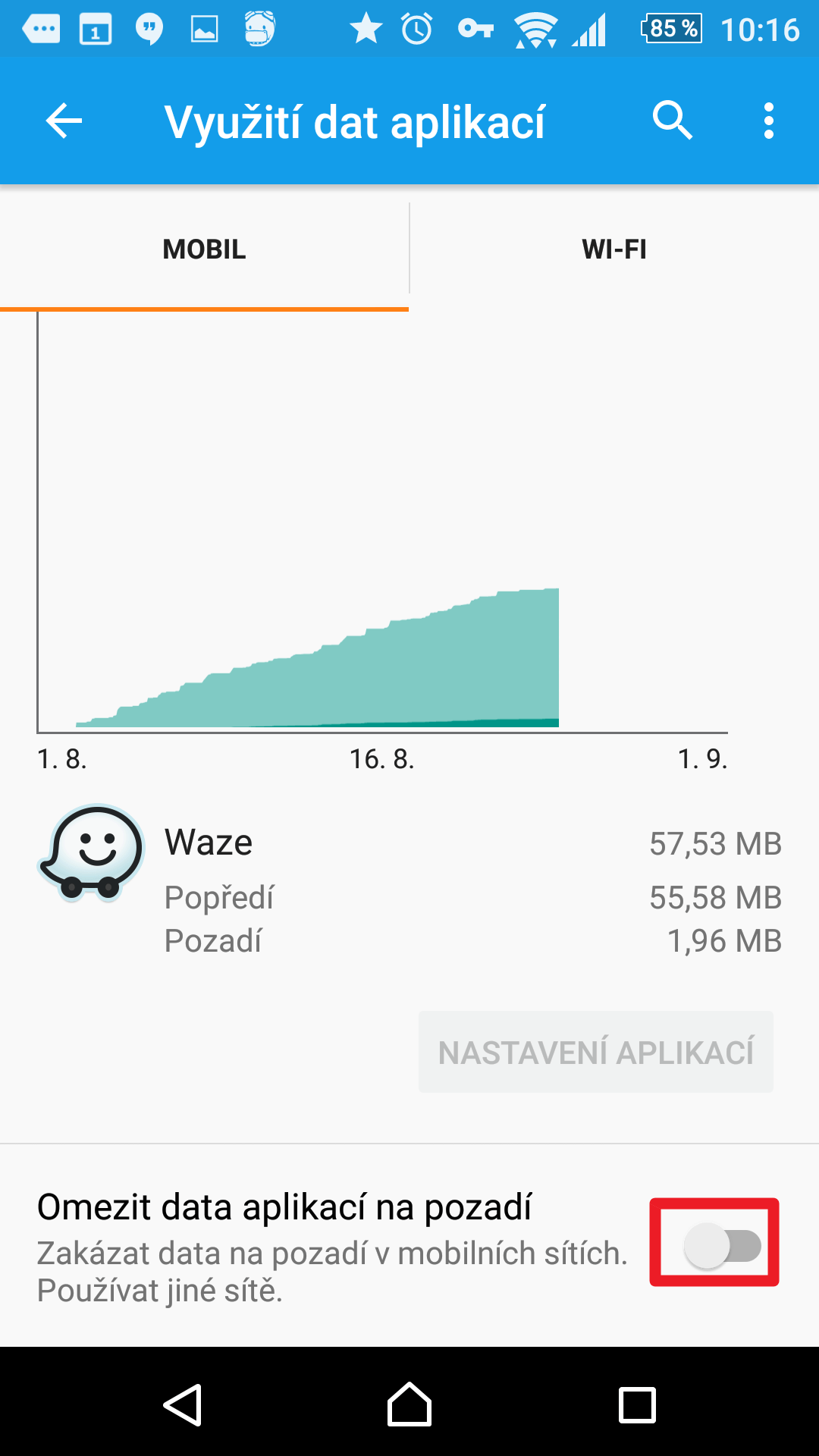Go back using the app bar arrow
Viewport: 819px width, 1456px height.
(x=64, y=121)
